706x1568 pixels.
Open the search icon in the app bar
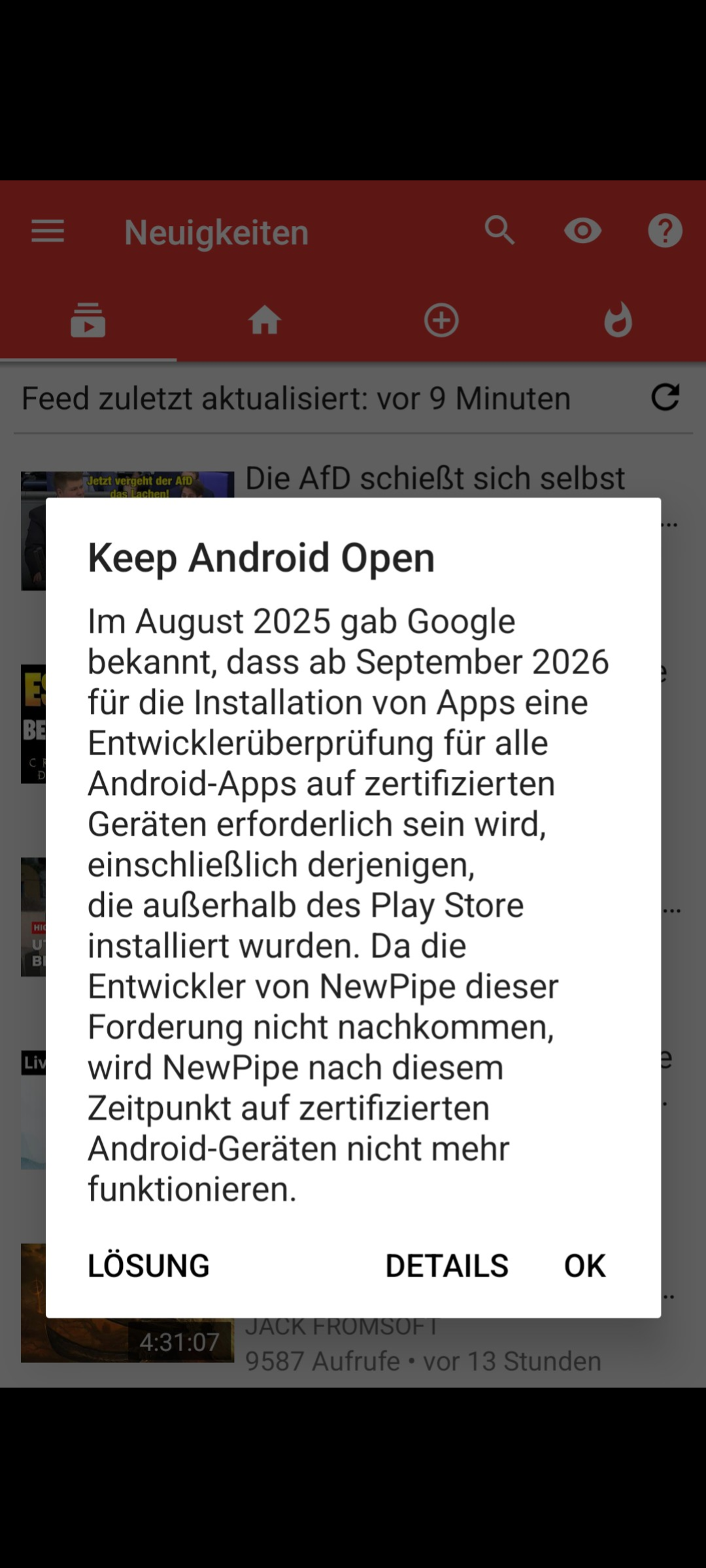pos(500,231)
